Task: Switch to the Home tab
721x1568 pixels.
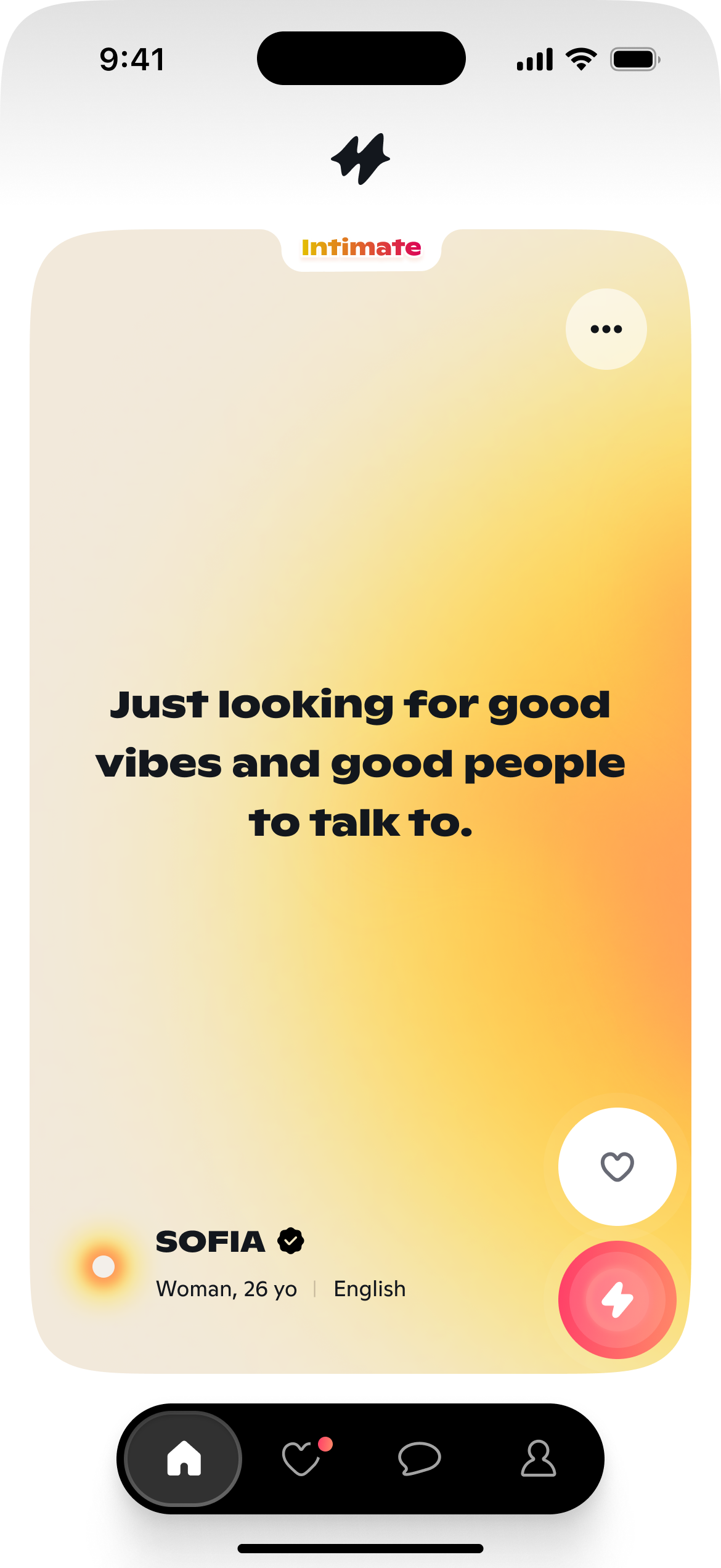Action: [x=184, y=1459]
